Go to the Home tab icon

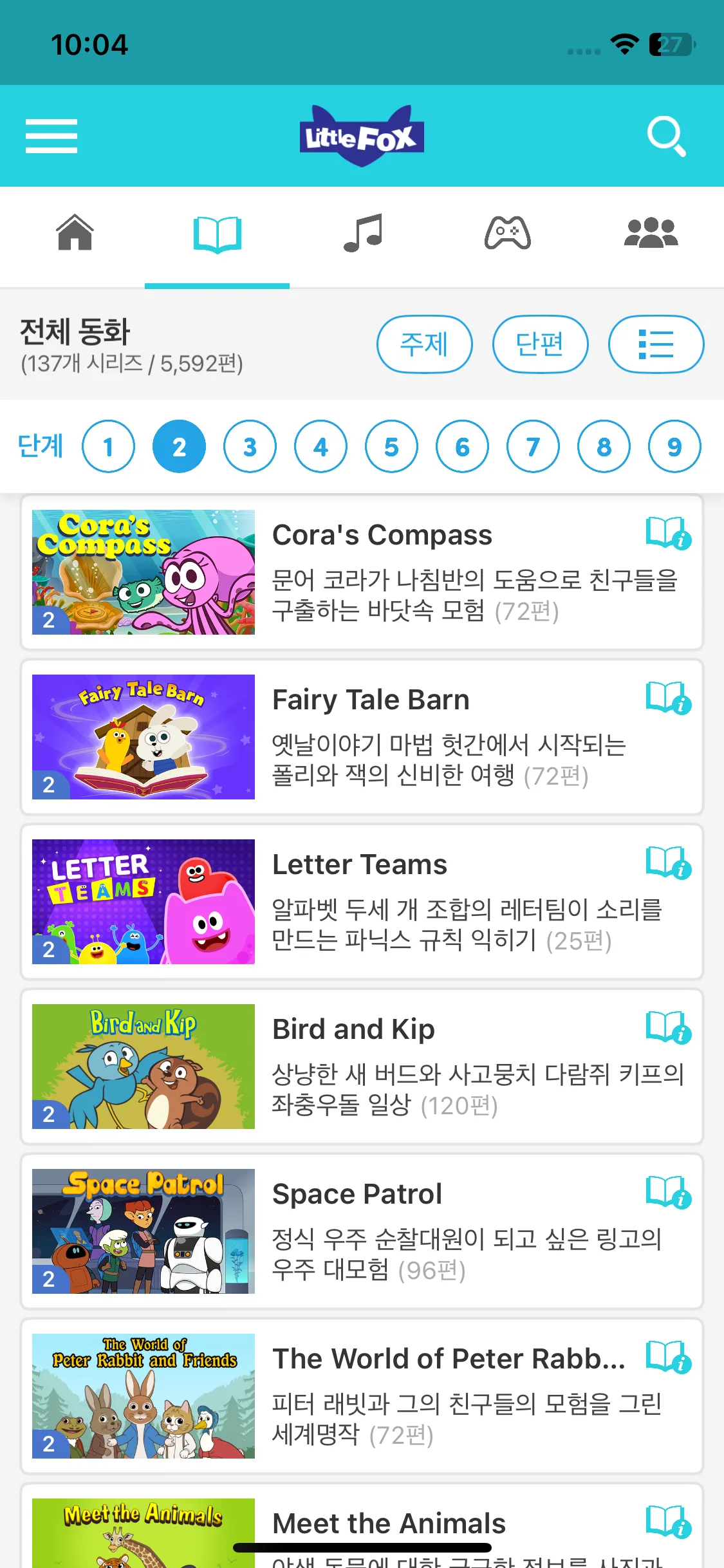(72, 235)
